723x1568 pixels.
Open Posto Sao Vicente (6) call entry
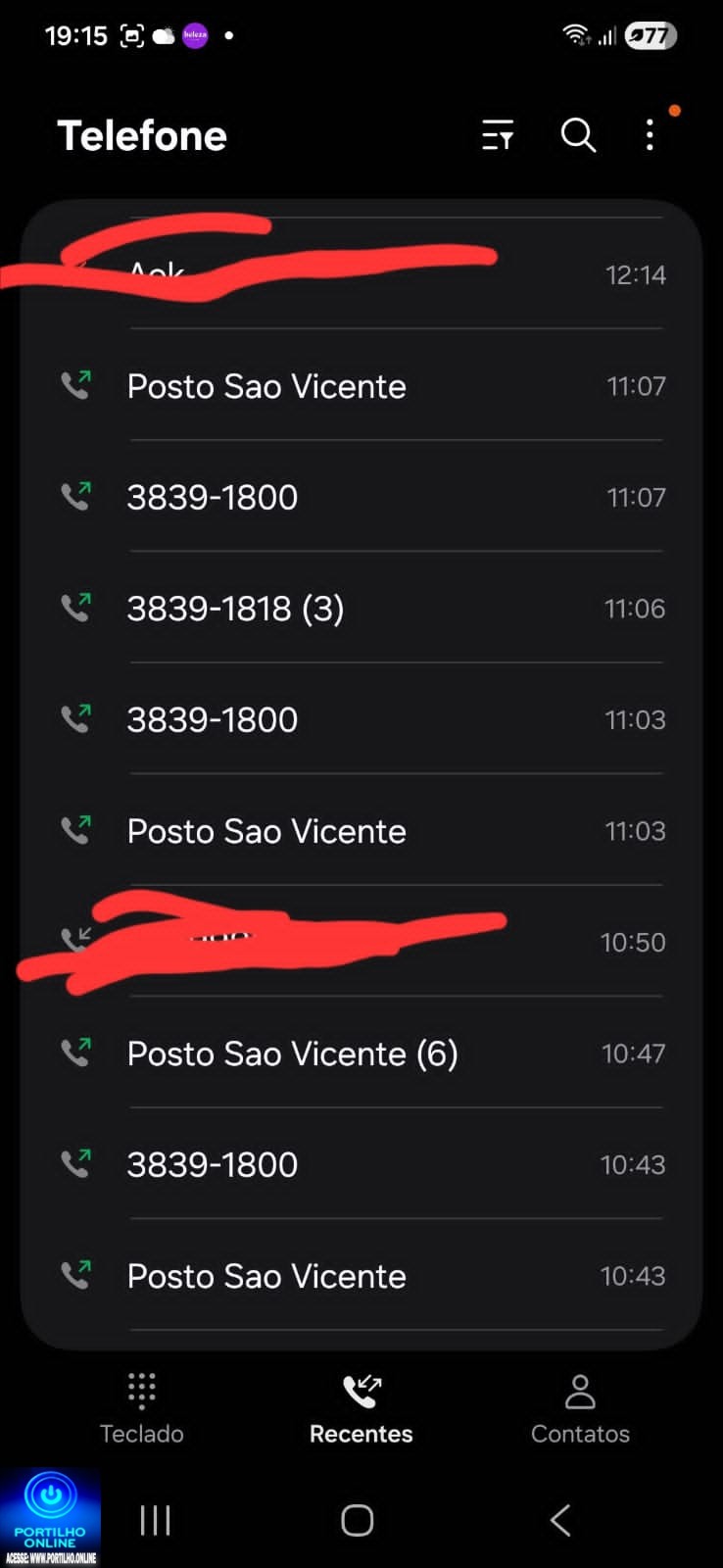click(x=361, y=1053)
